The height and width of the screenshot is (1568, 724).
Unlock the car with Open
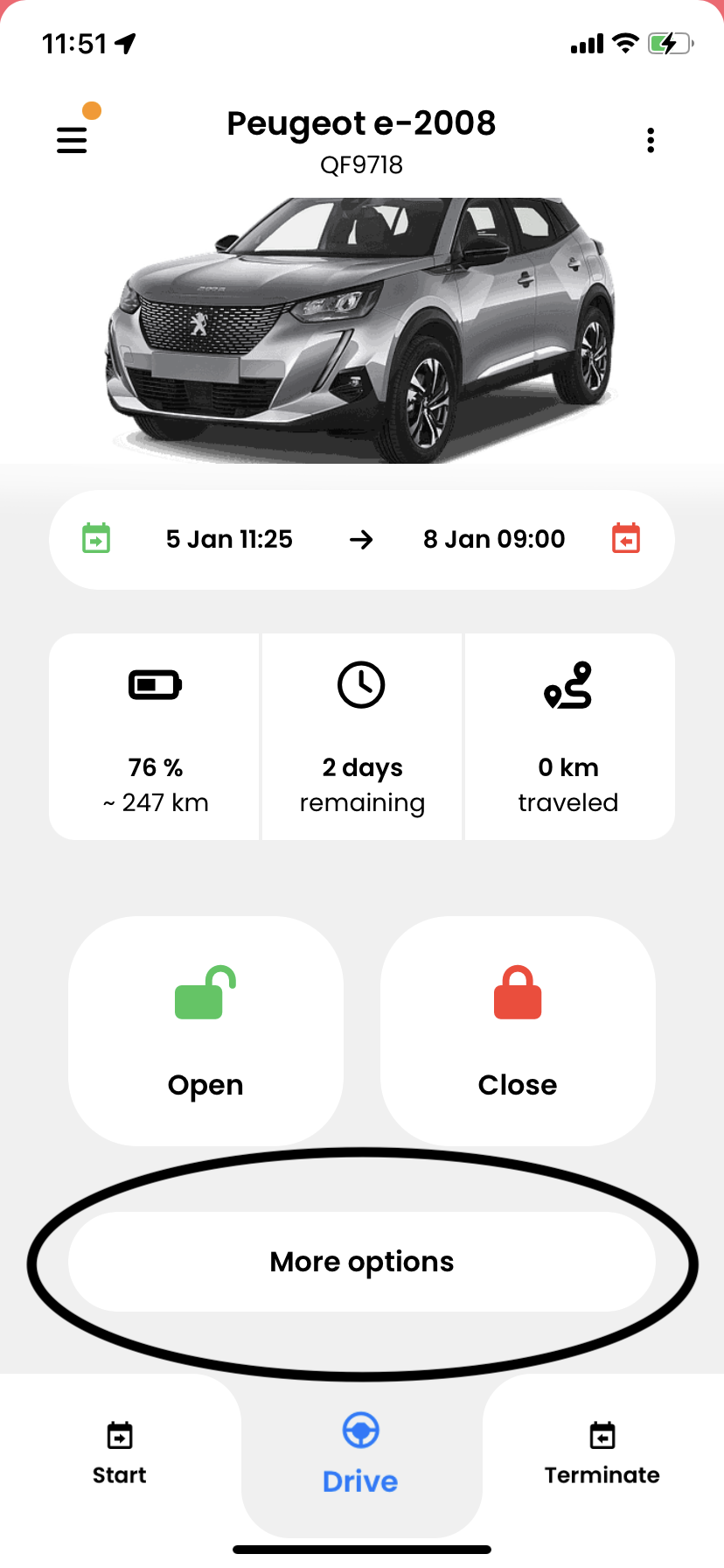click(x=205, y=1031)
